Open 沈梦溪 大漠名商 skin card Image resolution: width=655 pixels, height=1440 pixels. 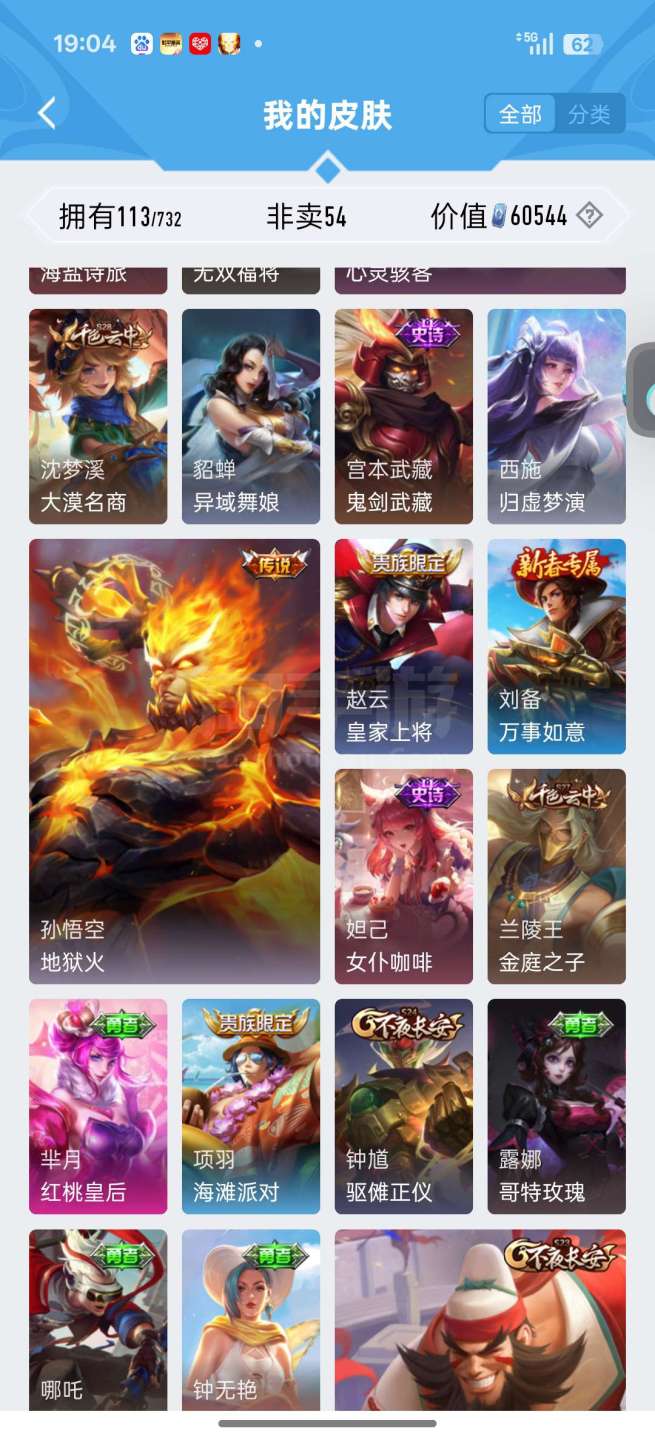click(x=98, y=416)
